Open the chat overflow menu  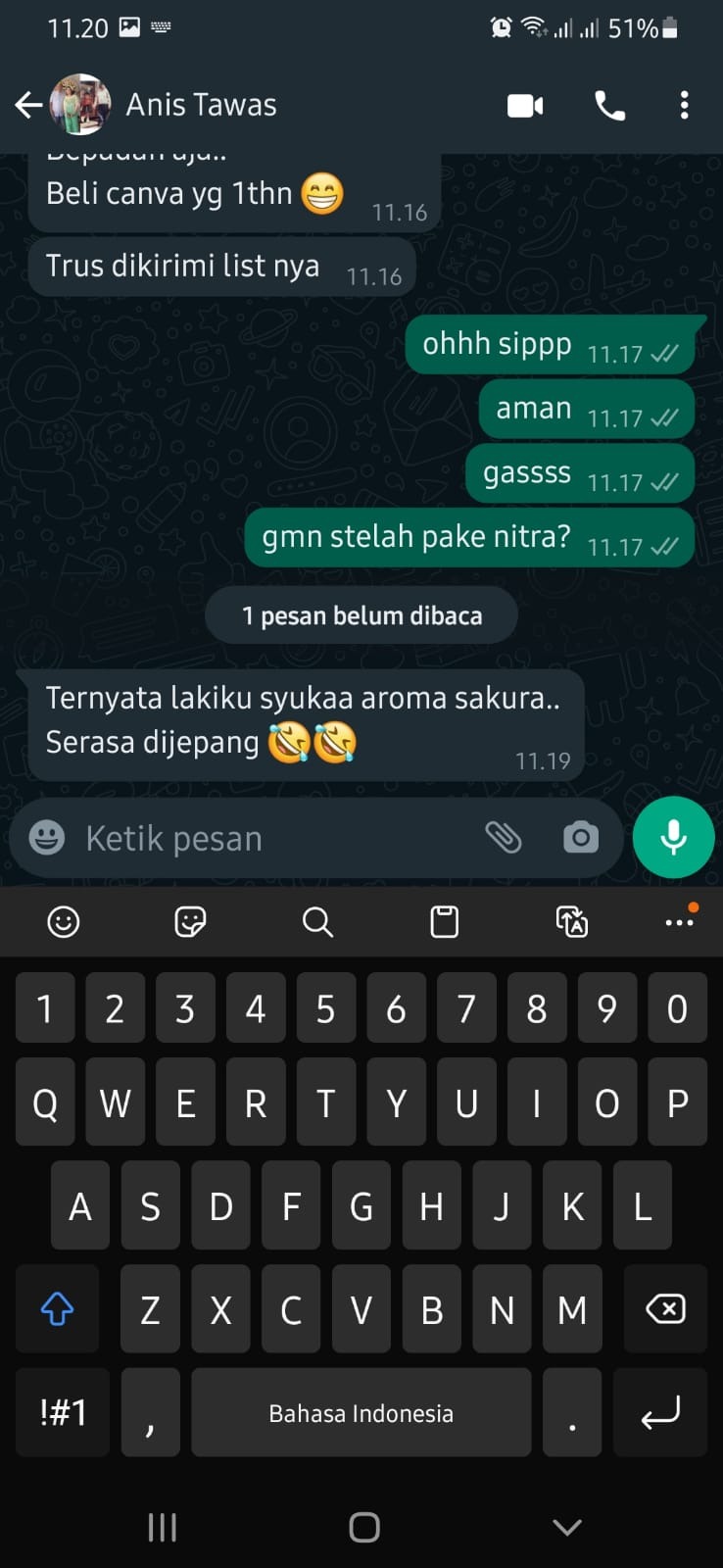tap(684, 106)
